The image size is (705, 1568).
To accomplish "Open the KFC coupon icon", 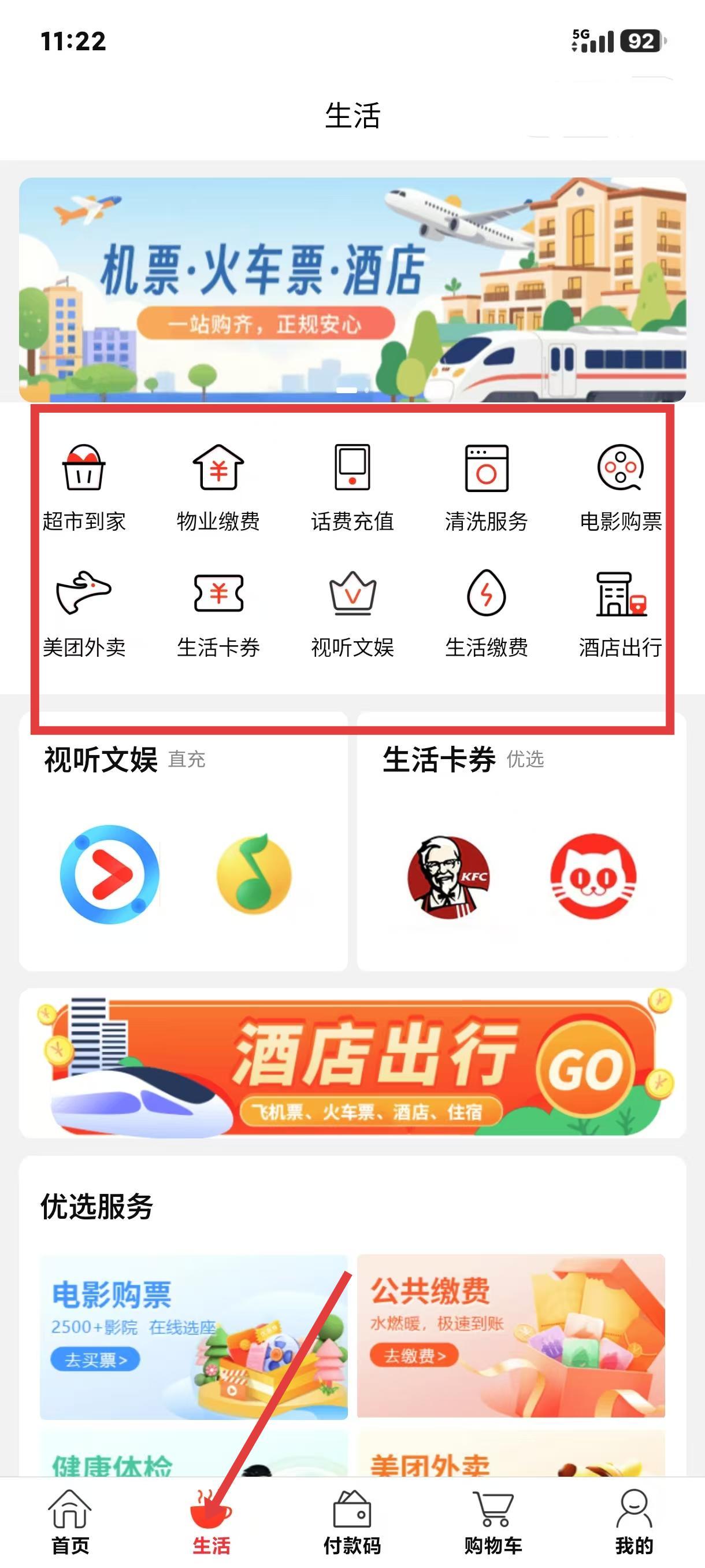I will pos(448,877).
